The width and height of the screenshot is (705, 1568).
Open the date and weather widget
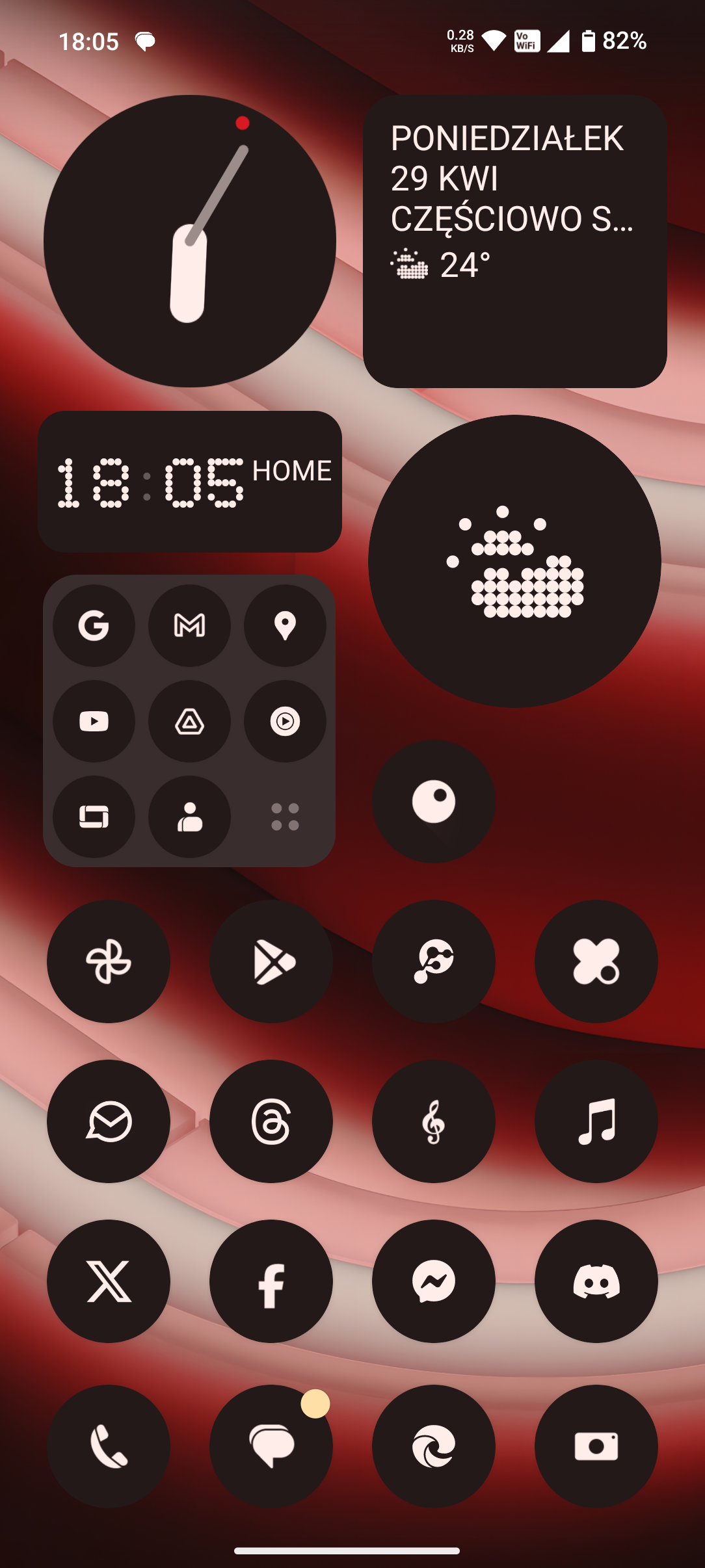tap(514, 241)
